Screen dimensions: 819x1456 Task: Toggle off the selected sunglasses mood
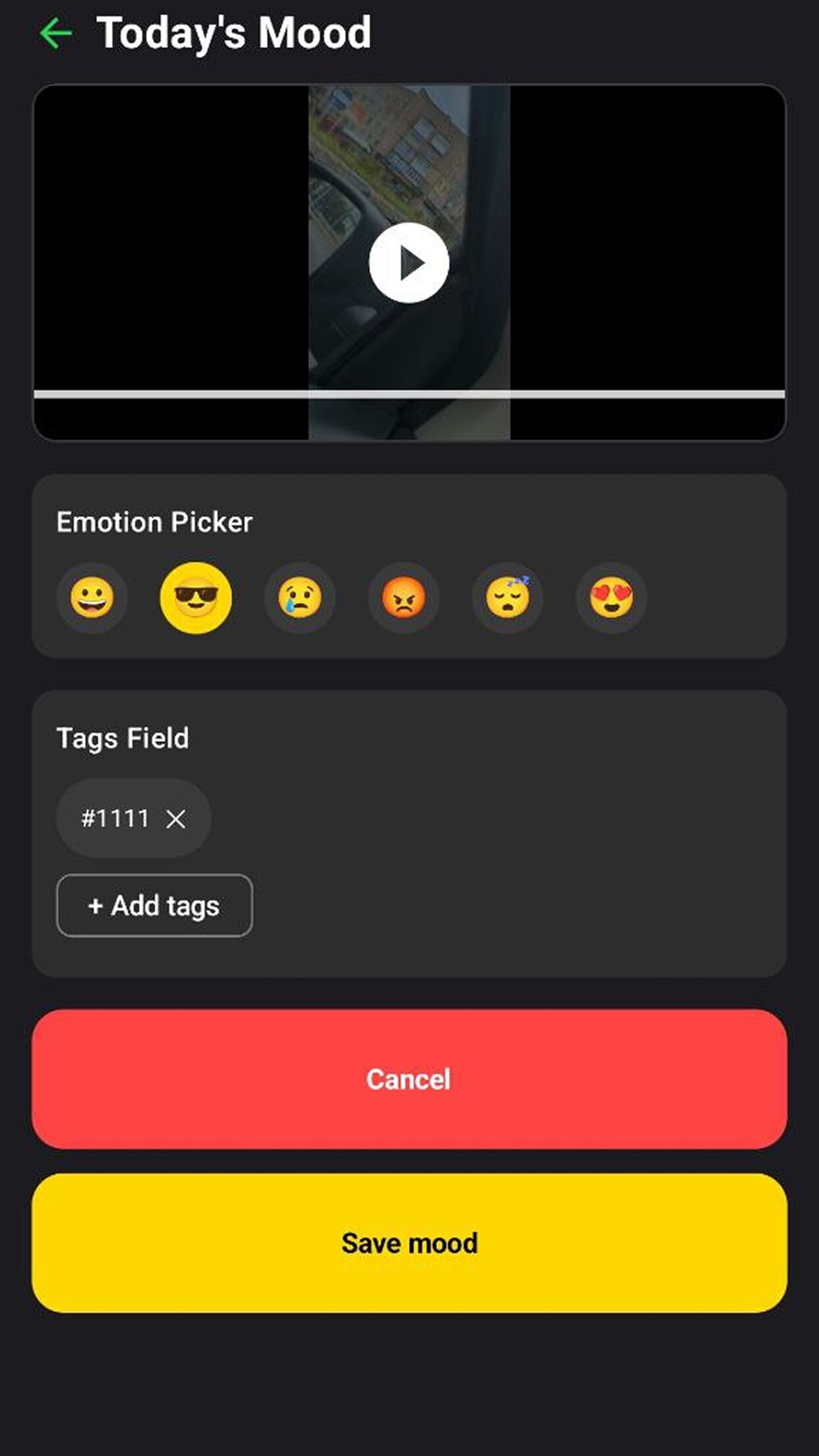coord(196,597)
